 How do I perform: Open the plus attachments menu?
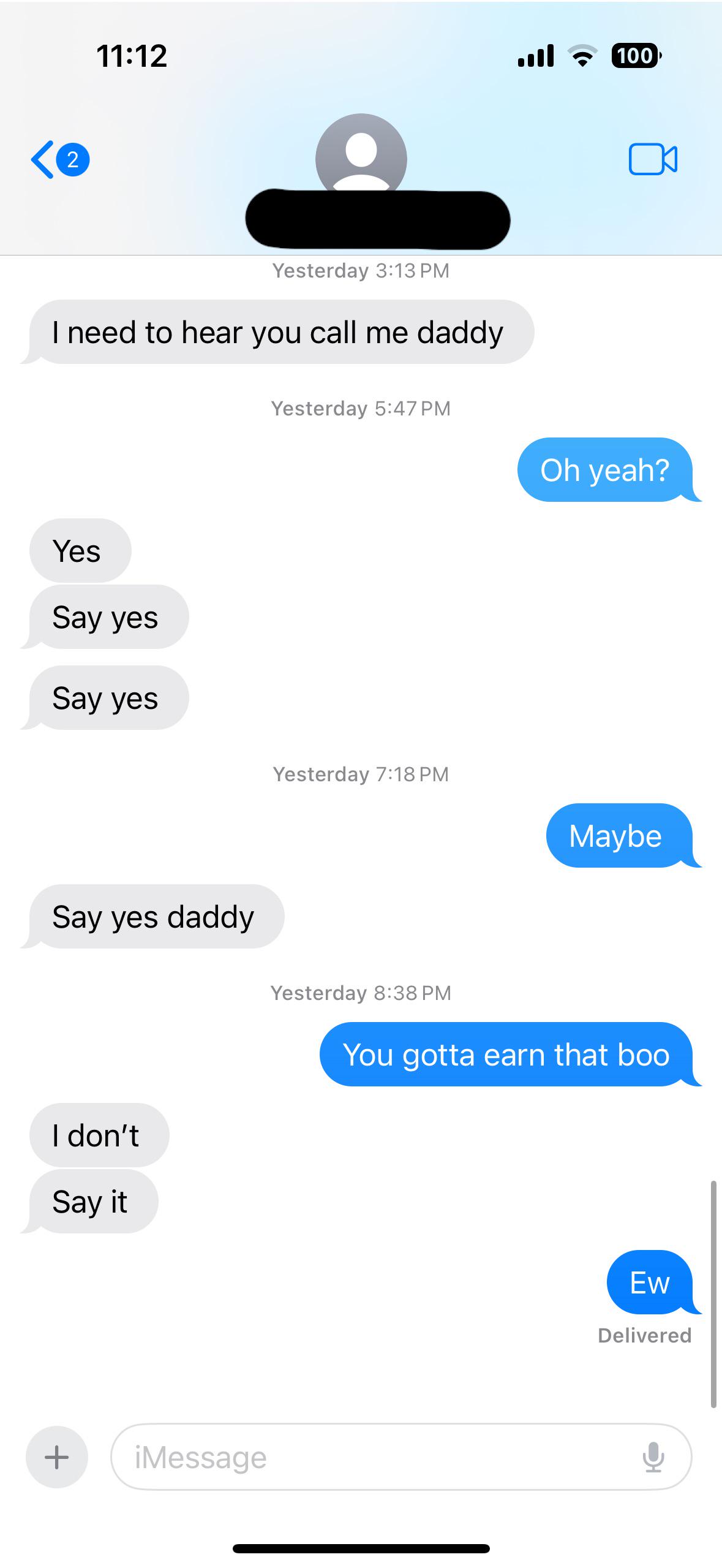pyautogui.click(x=57, y=1457)
